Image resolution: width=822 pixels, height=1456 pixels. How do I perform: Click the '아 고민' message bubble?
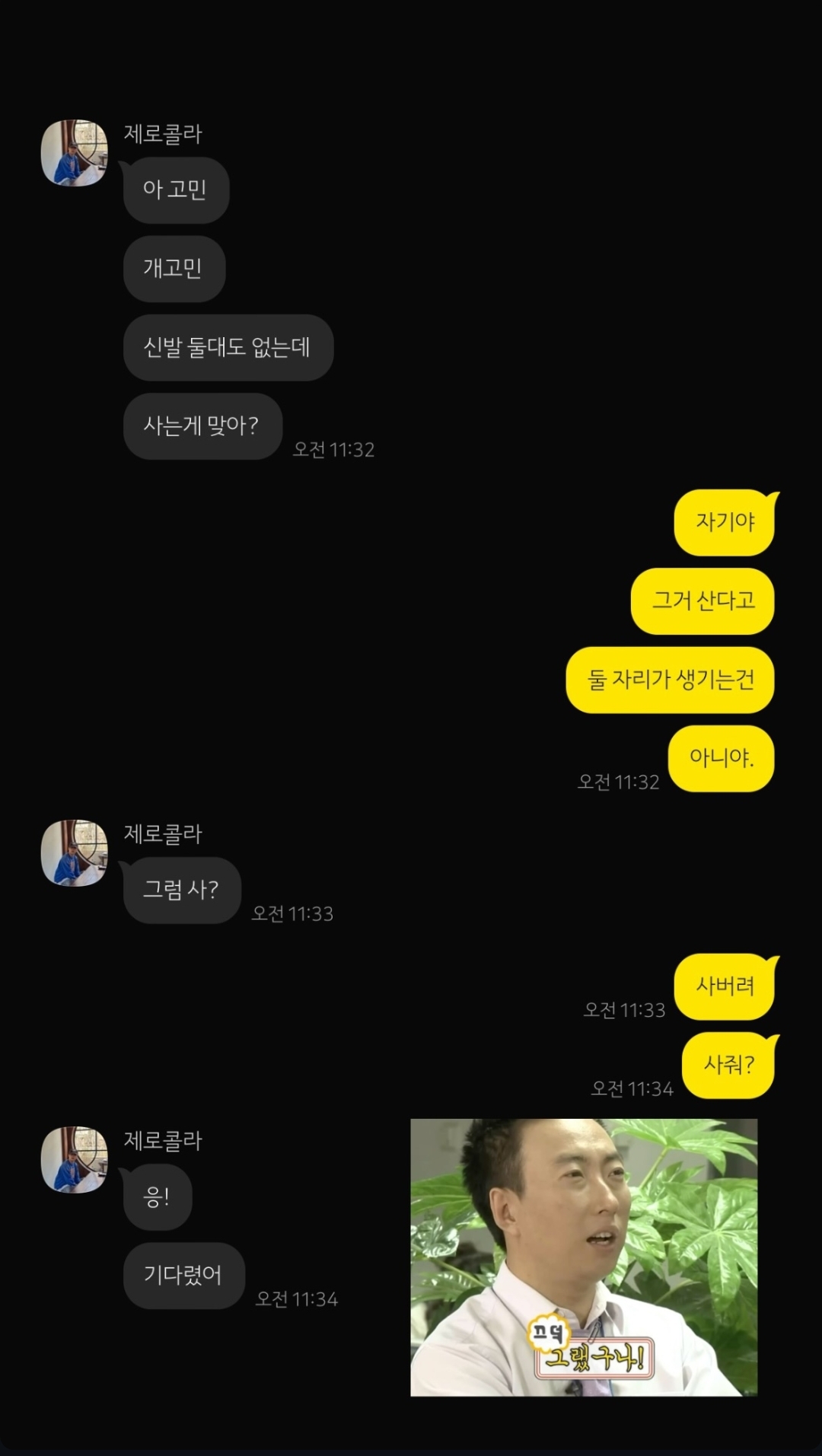coord(176,190)
